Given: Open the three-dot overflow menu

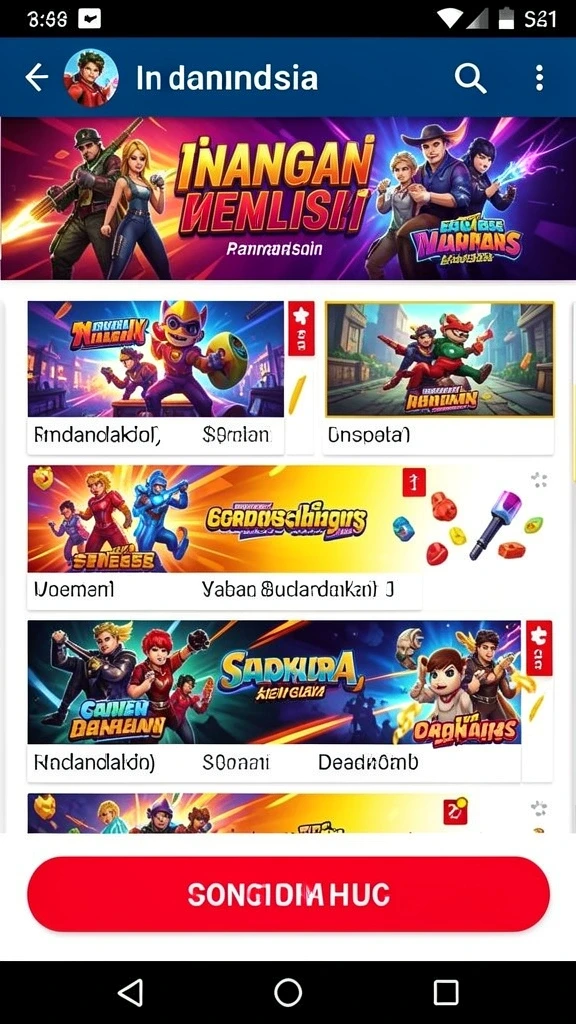Looking at the screenshot, I should click(x=539, y=78).
